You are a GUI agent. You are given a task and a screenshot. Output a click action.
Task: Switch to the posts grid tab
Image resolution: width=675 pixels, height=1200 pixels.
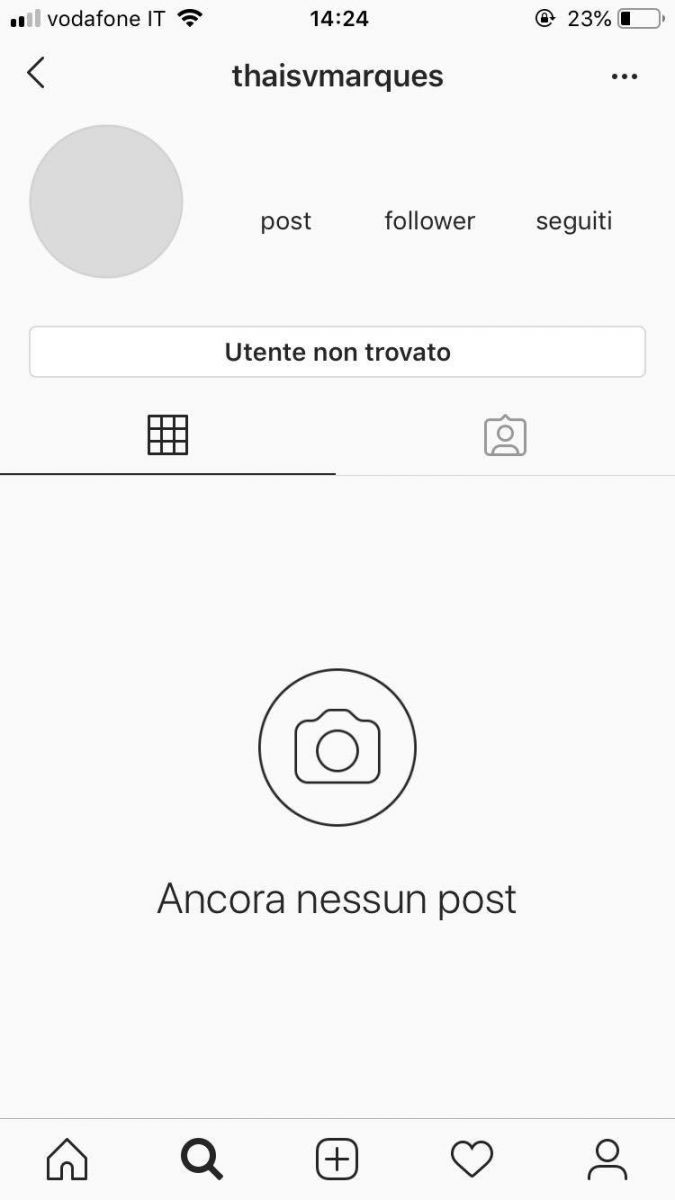tap(167, 435)
